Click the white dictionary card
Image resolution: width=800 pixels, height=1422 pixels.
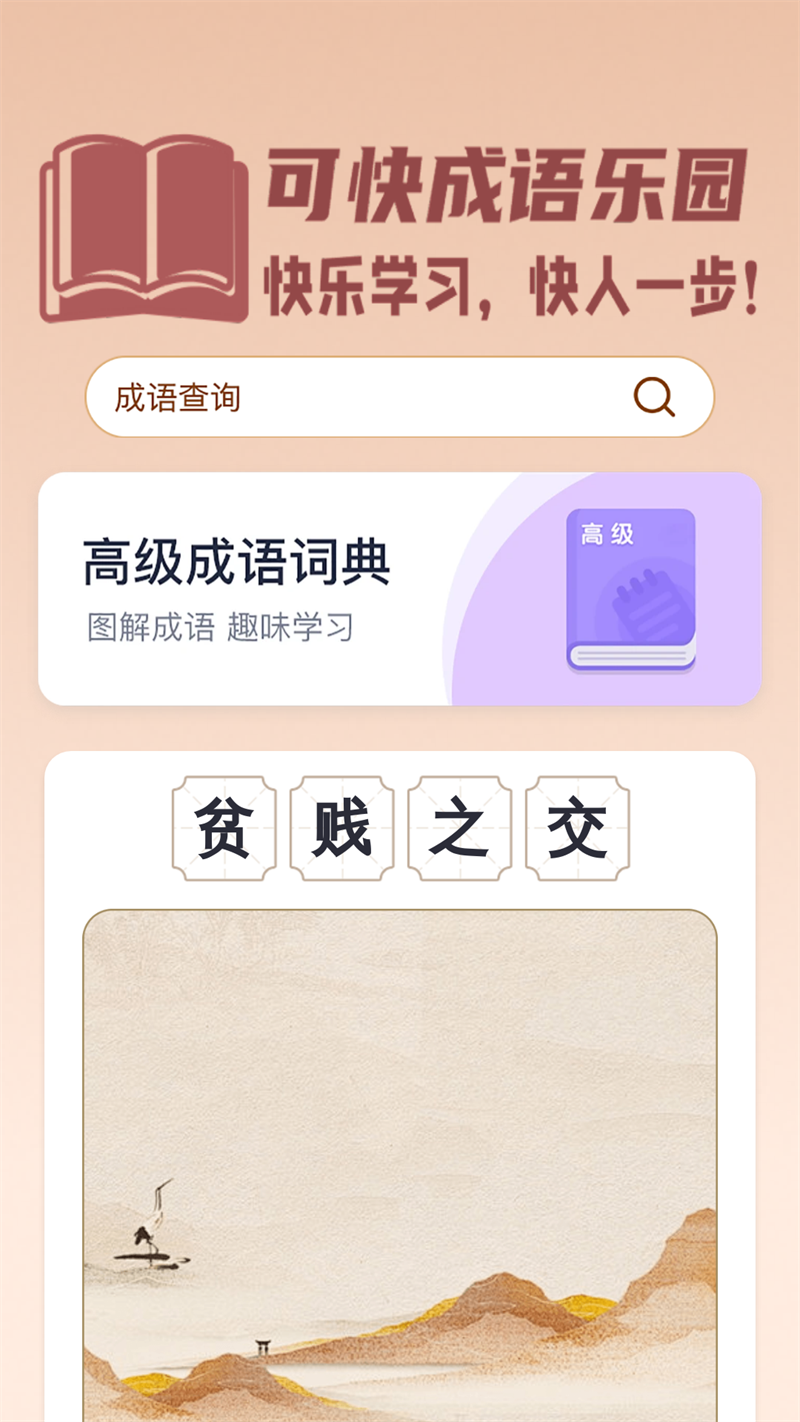[400, 587]
